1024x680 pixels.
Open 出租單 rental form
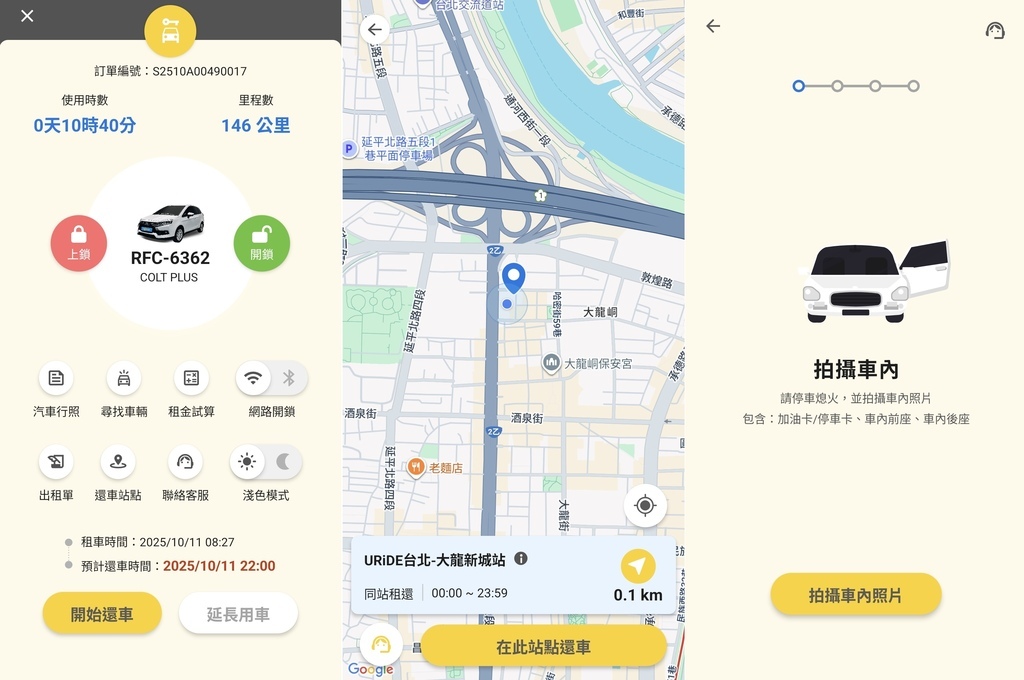tap(56, 462)
